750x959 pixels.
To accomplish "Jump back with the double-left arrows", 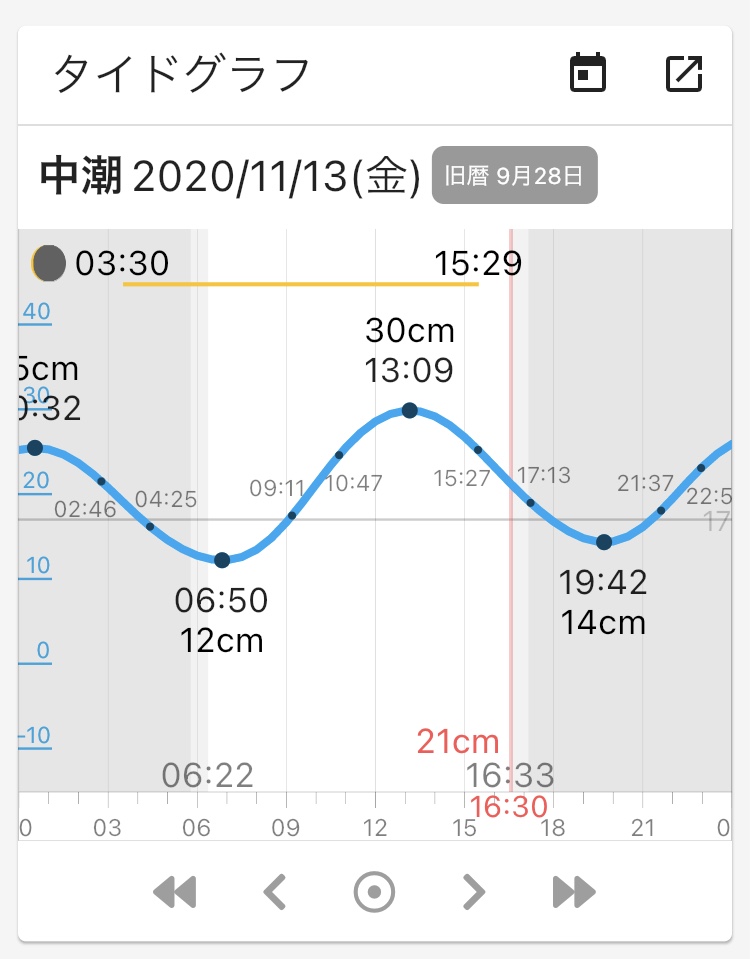I will coord(175,891).
